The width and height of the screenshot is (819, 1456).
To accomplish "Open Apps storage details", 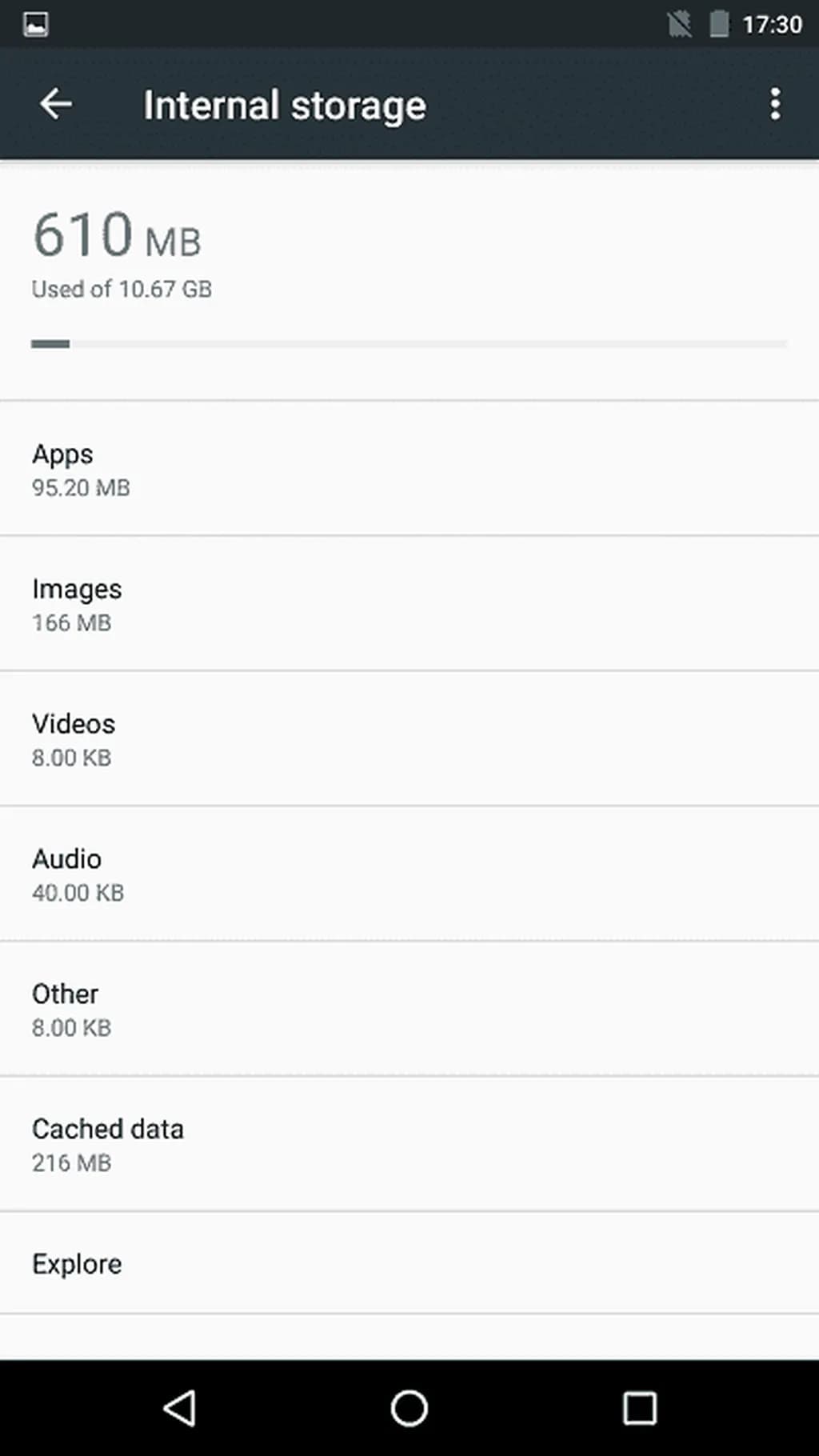I will point(409,469).
